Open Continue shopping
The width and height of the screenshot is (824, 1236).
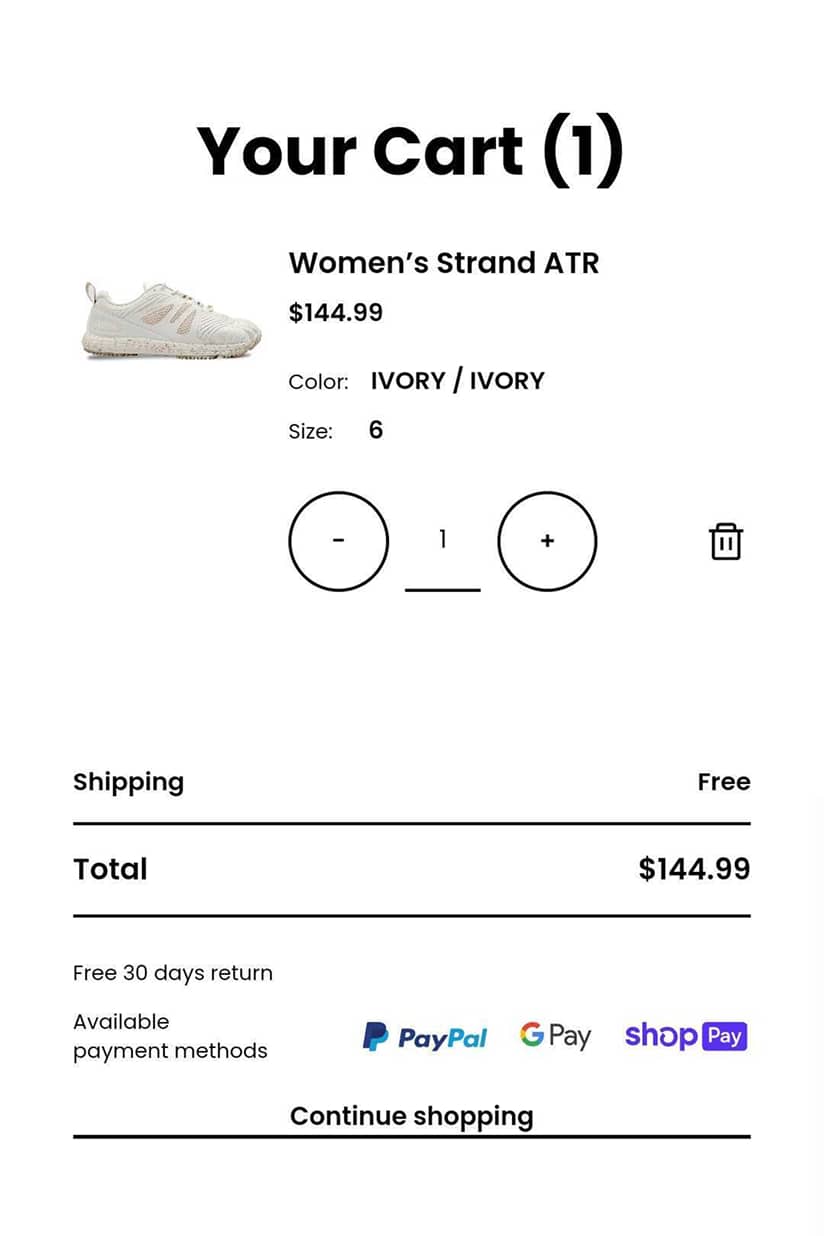click(412, 1115)
